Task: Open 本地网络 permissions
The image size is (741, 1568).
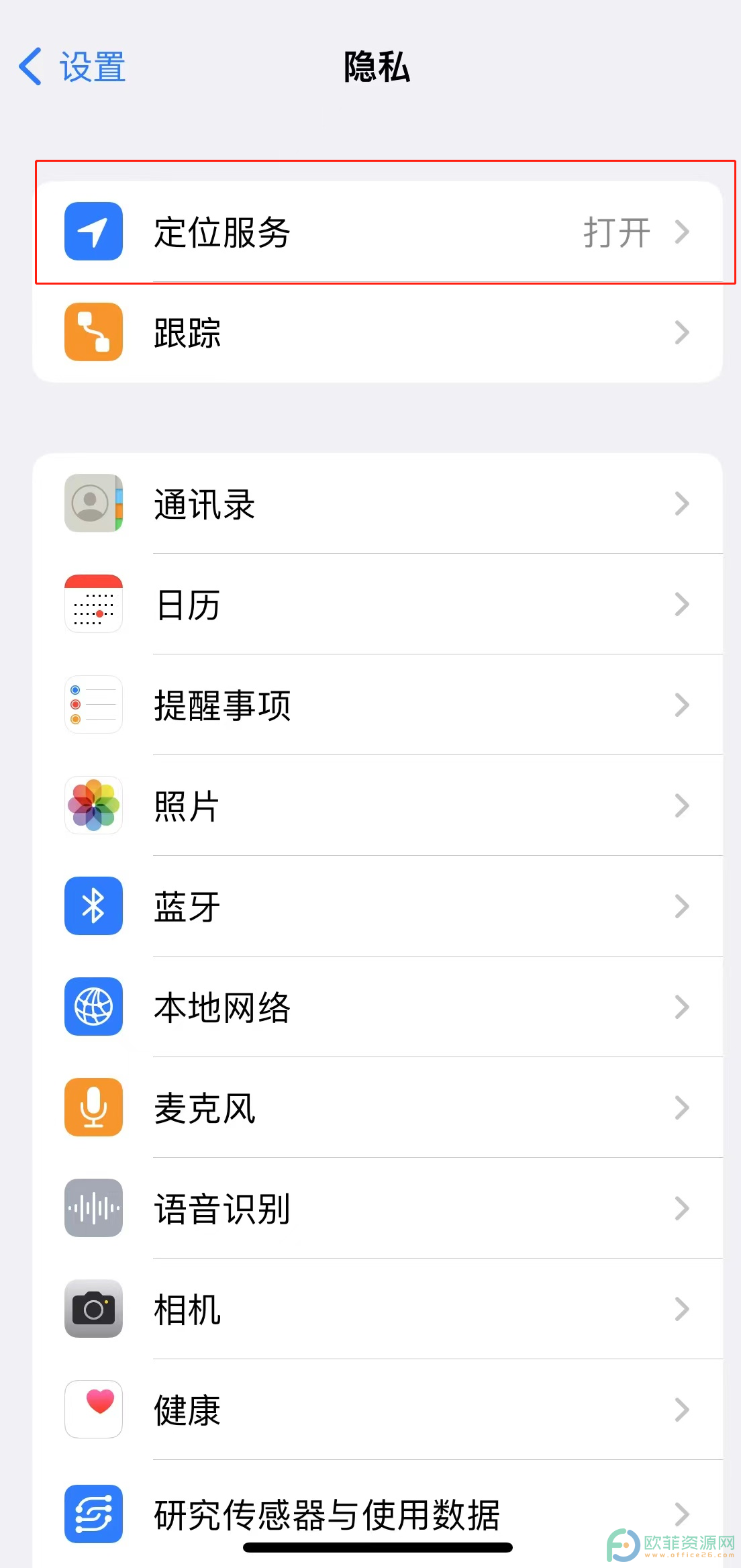Action: point(377,1007)
